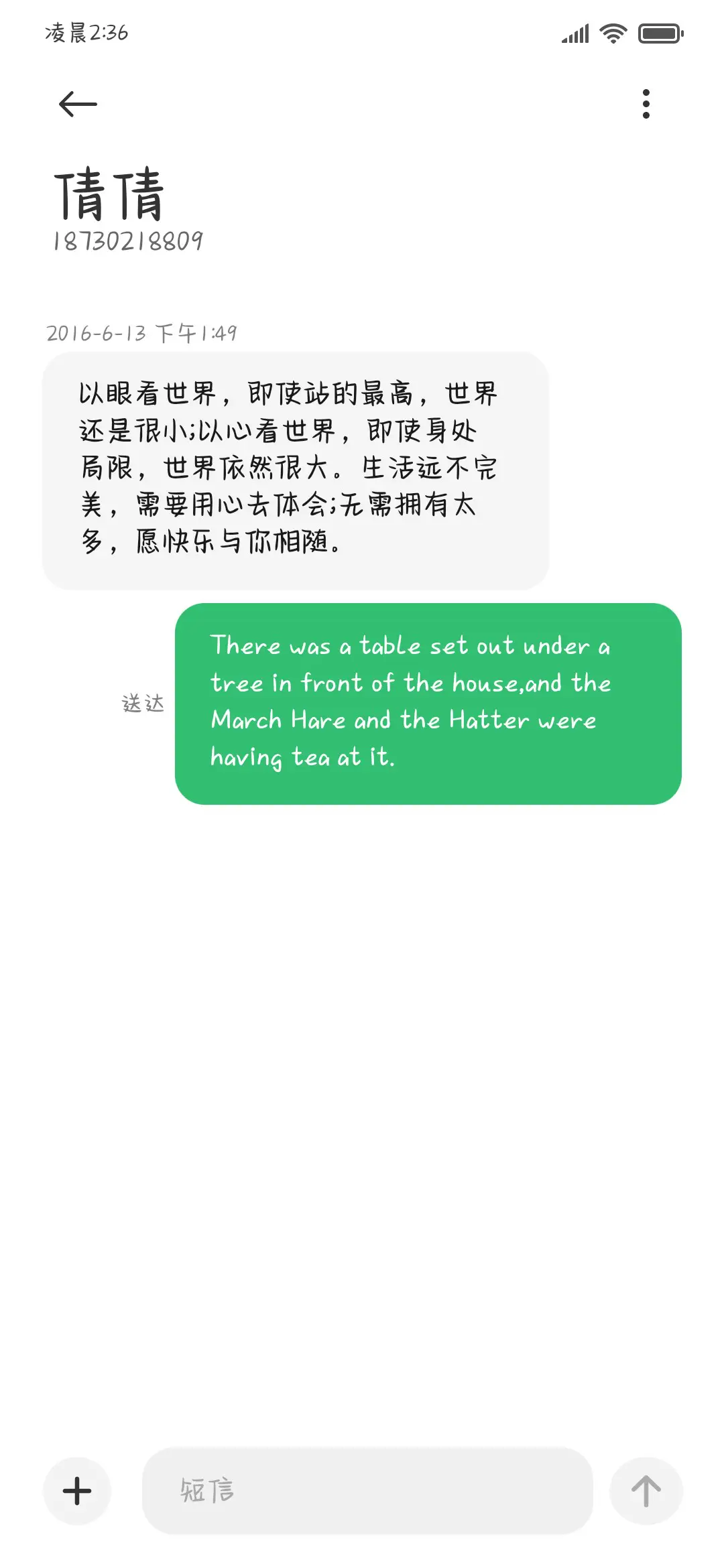Tap the battery indicator icon
Viewport: 724px width, 1568px height.
tap(658, 32)
